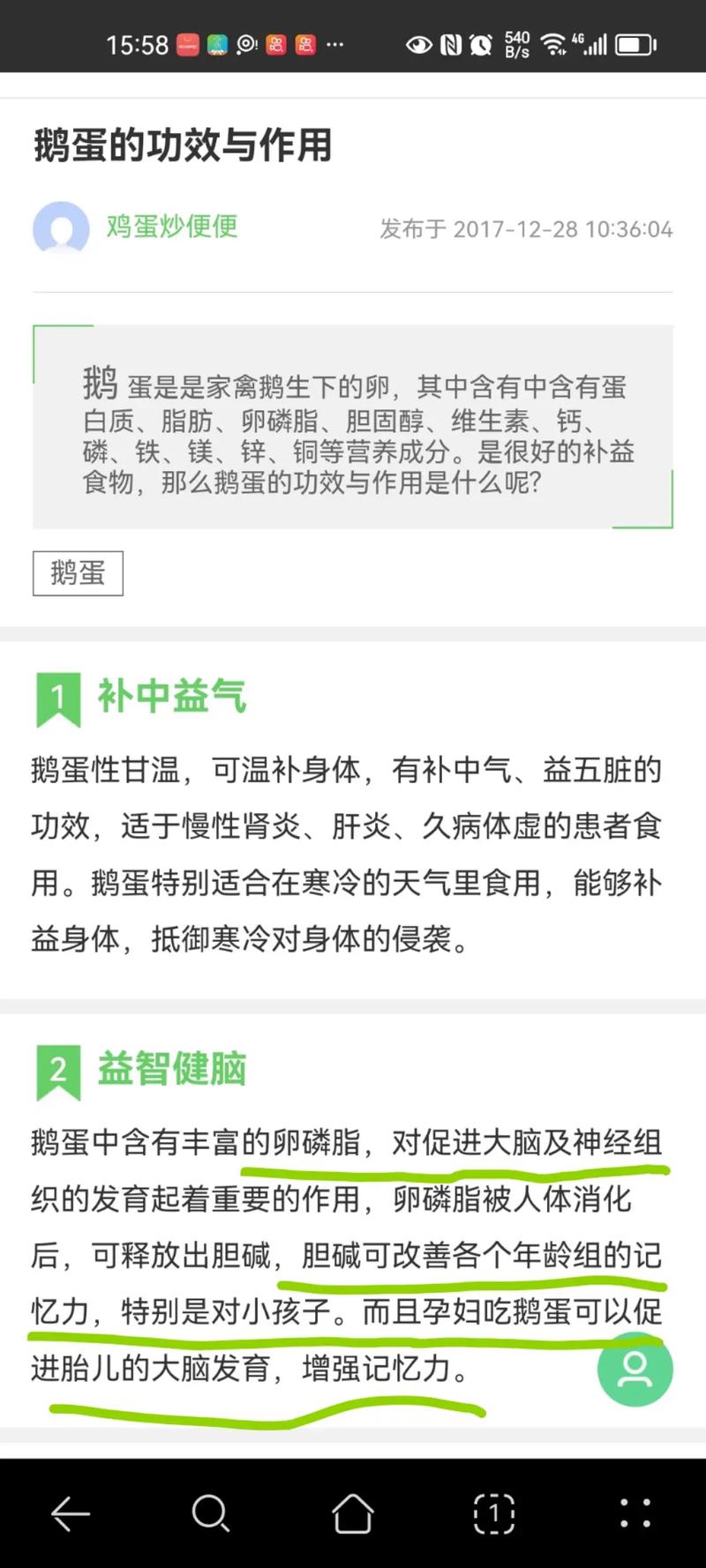Tap the author avatar picture
Screen dimensions: 706x1568
click(61, 228)
